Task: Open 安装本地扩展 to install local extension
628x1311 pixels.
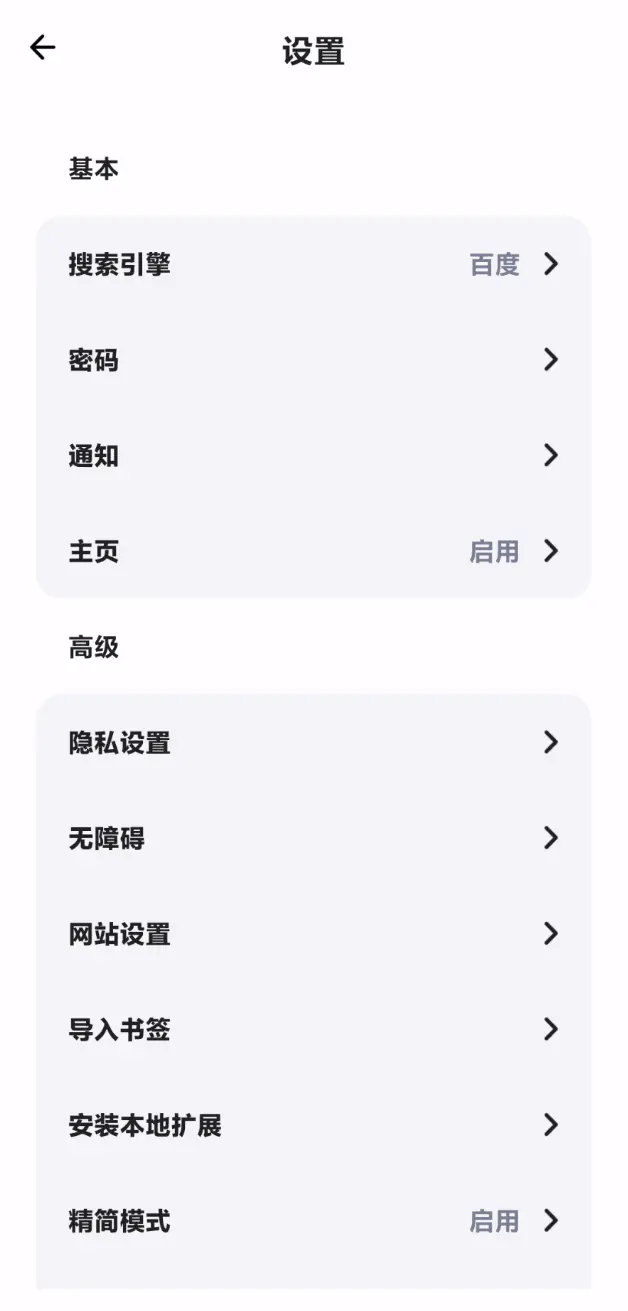Action: 313,1126
